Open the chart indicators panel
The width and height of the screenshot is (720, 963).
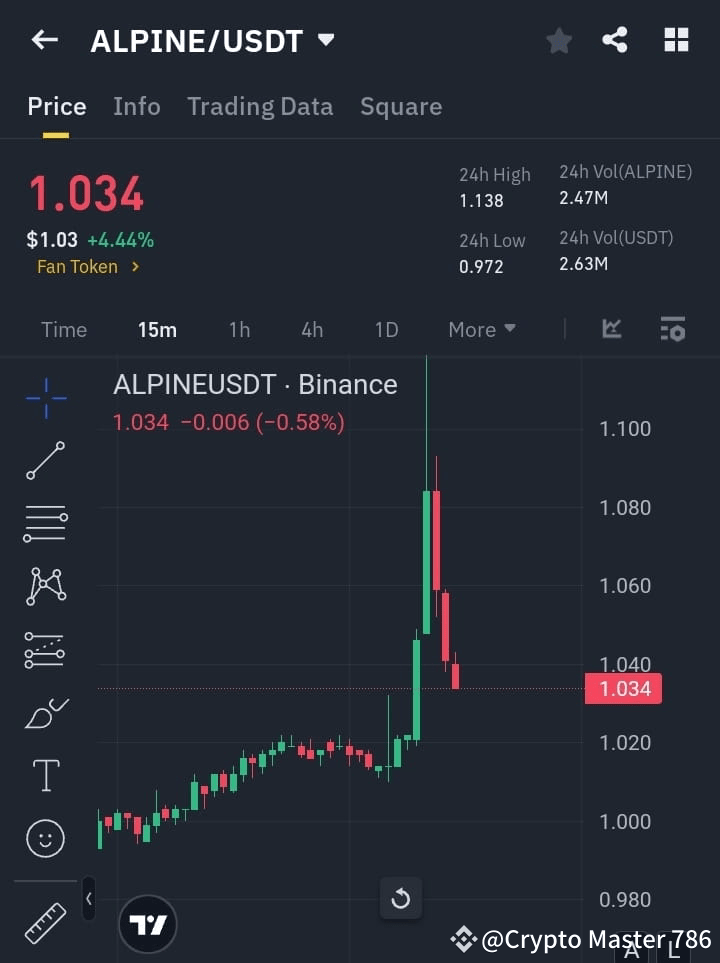tap(611, 329)
